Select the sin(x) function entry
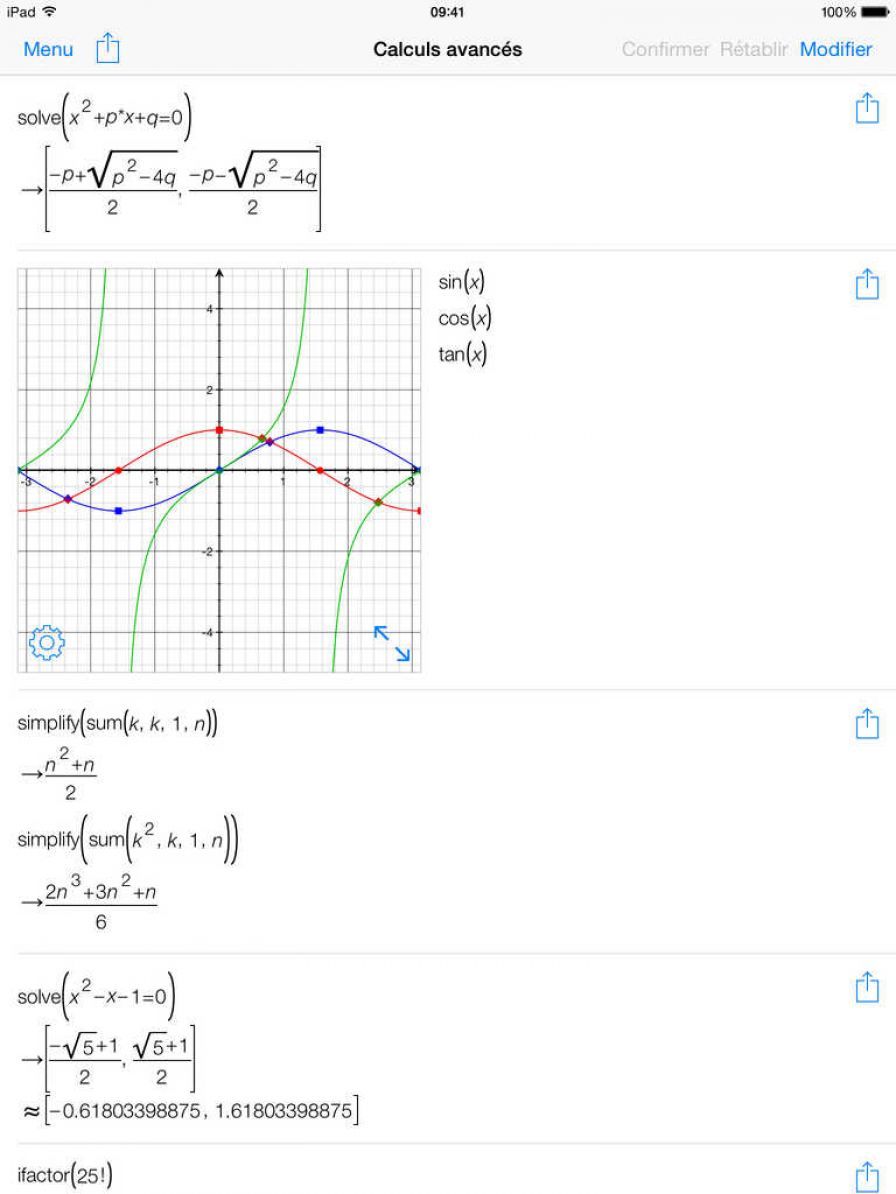This screenshot has height=1194, width=896. [461, 283]
